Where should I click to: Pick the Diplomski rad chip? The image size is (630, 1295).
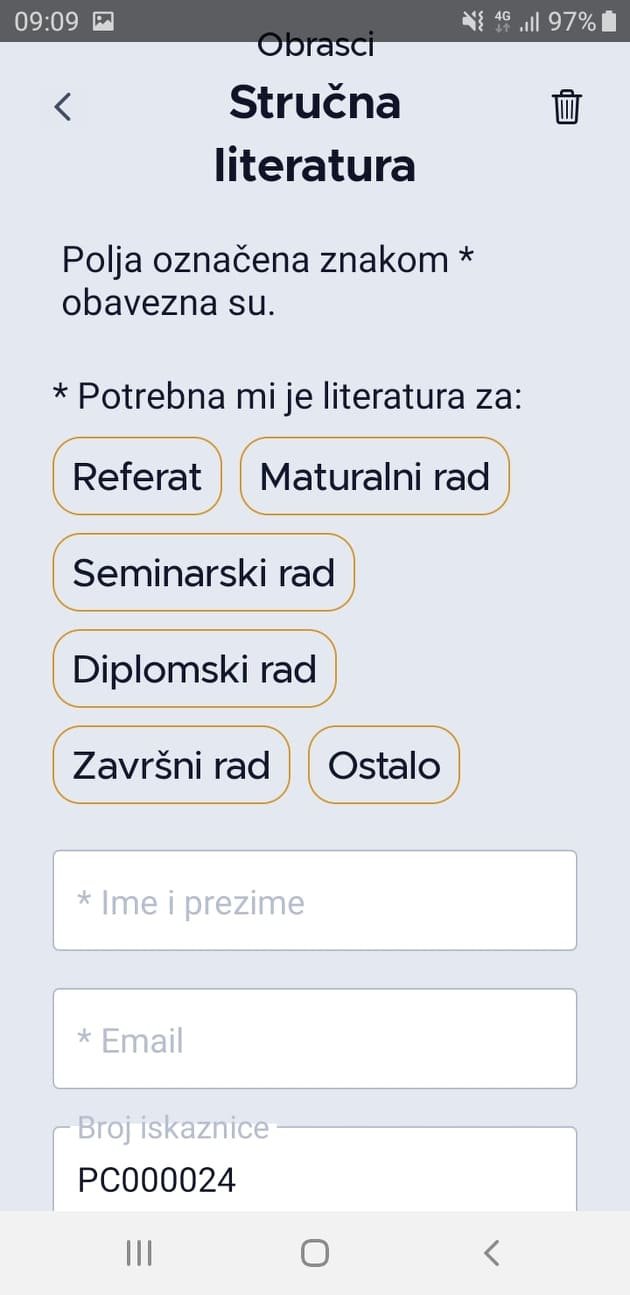pyautogui.click(x=194, y=668)
